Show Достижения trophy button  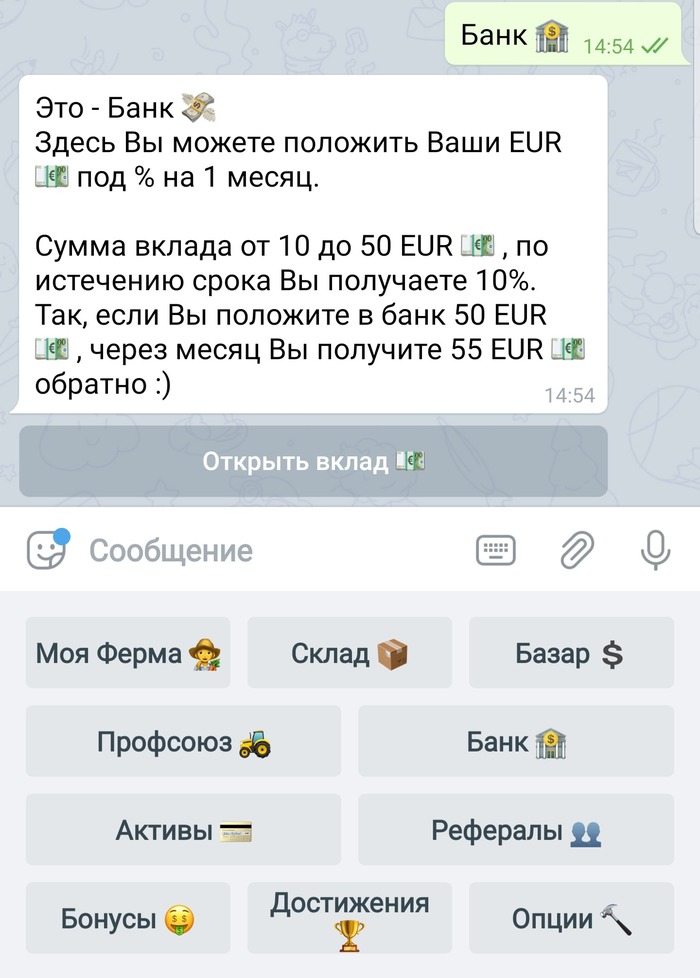coord(349,918)
